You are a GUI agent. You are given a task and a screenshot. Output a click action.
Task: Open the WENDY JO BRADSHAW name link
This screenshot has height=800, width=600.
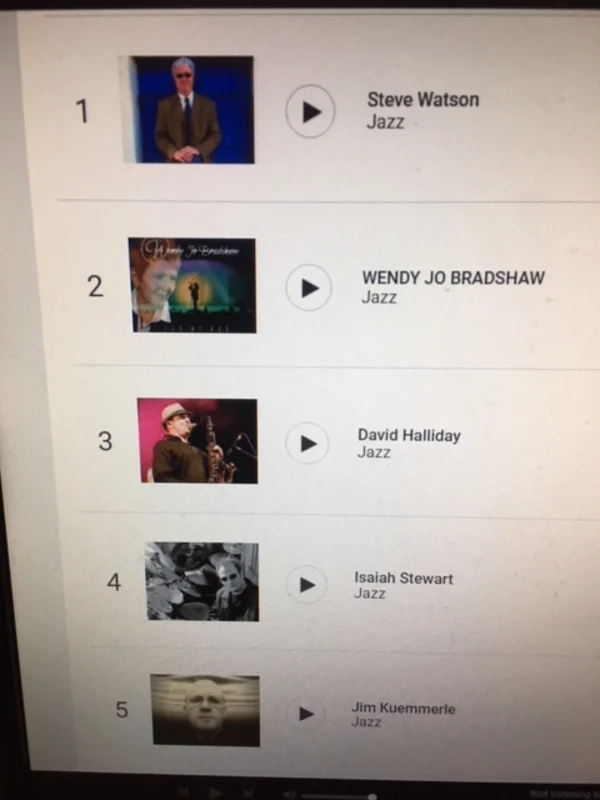[453, 277]
